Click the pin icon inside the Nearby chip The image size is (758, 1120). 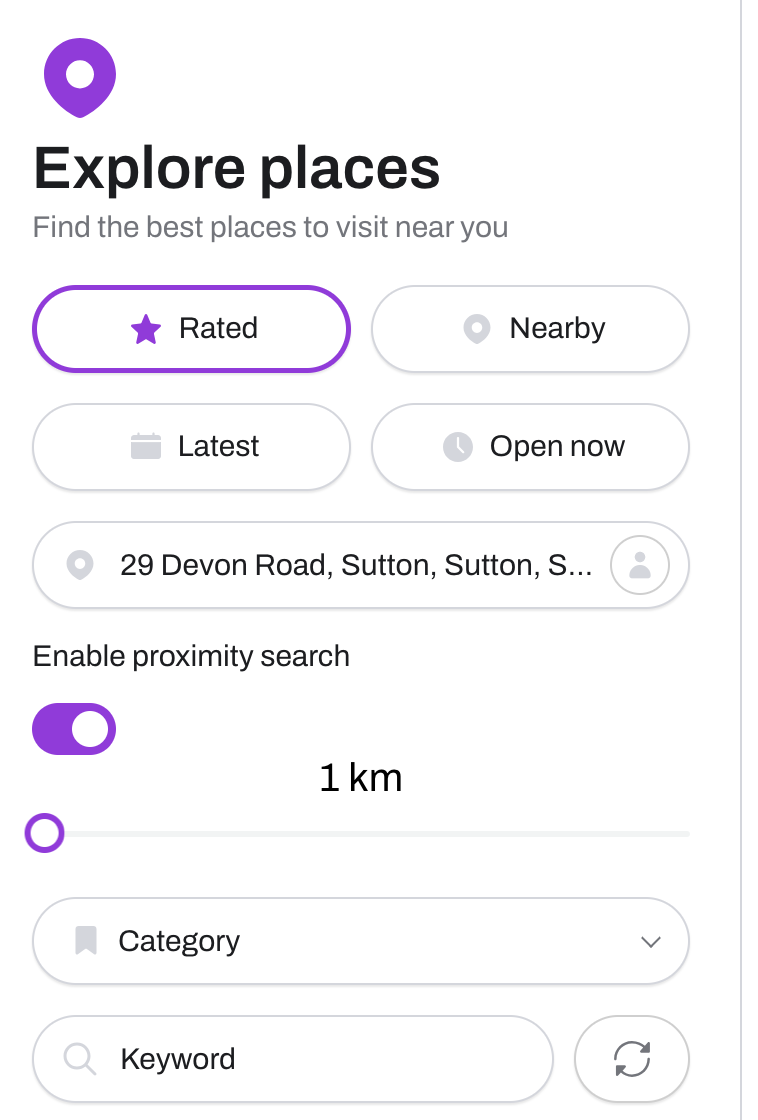[x=477, y=328]
